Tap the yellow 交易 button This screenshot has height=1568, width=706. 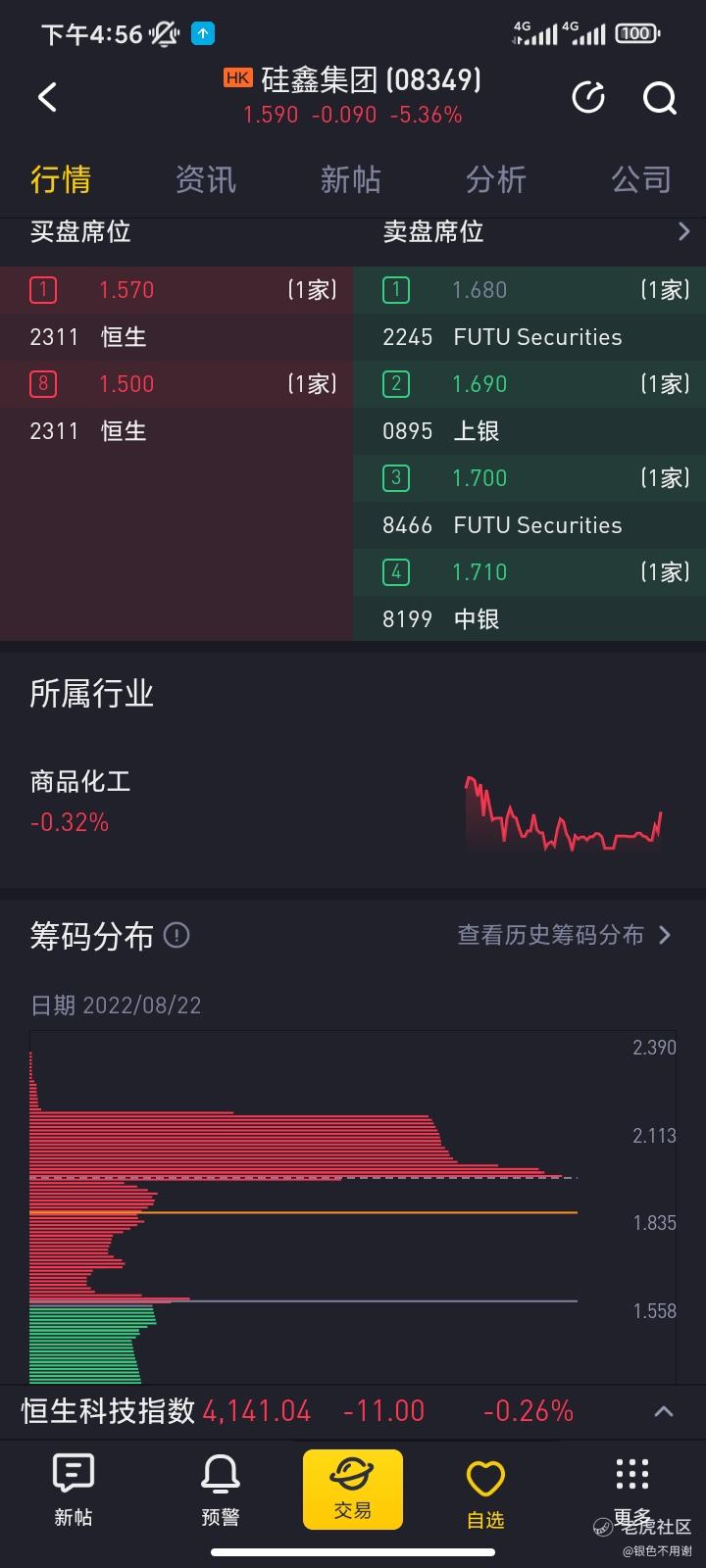(353, 1489)
